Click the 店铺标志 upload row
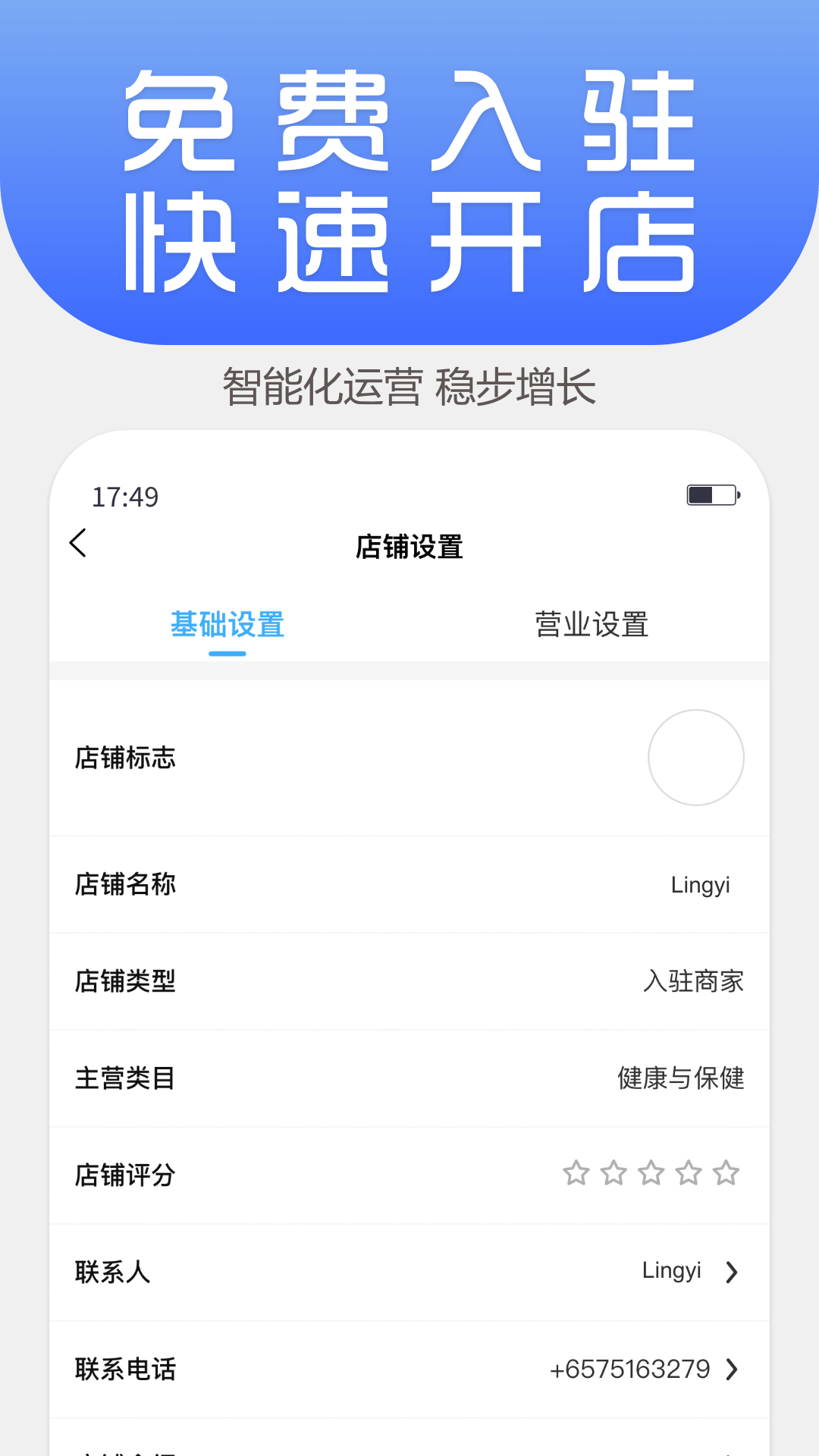 click(x=409, y=758)
